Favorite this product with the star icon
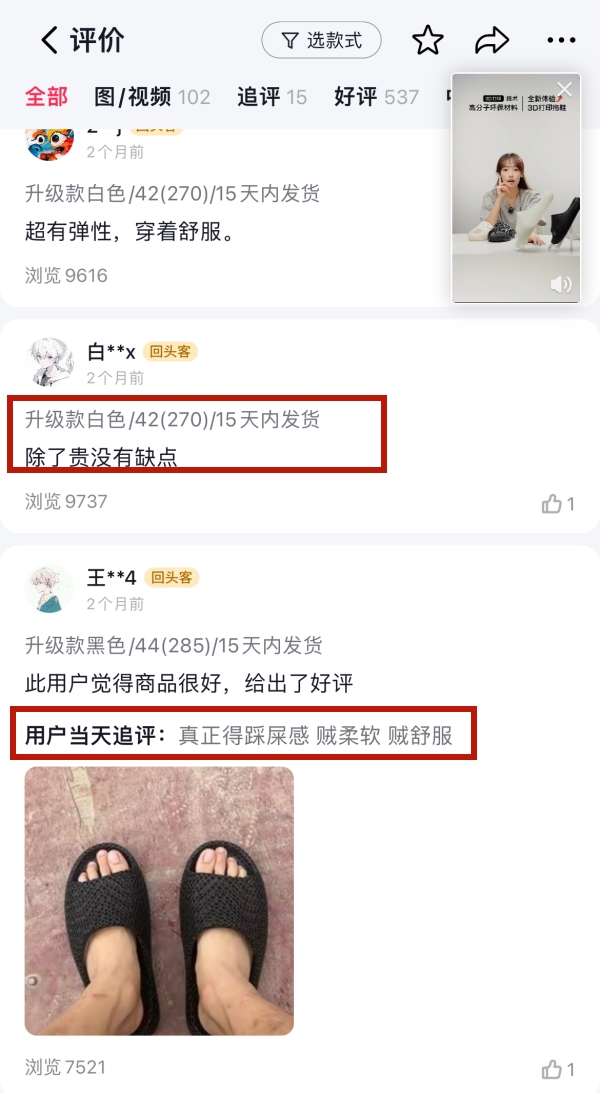Screen dimensions: 600x1093 428,40
